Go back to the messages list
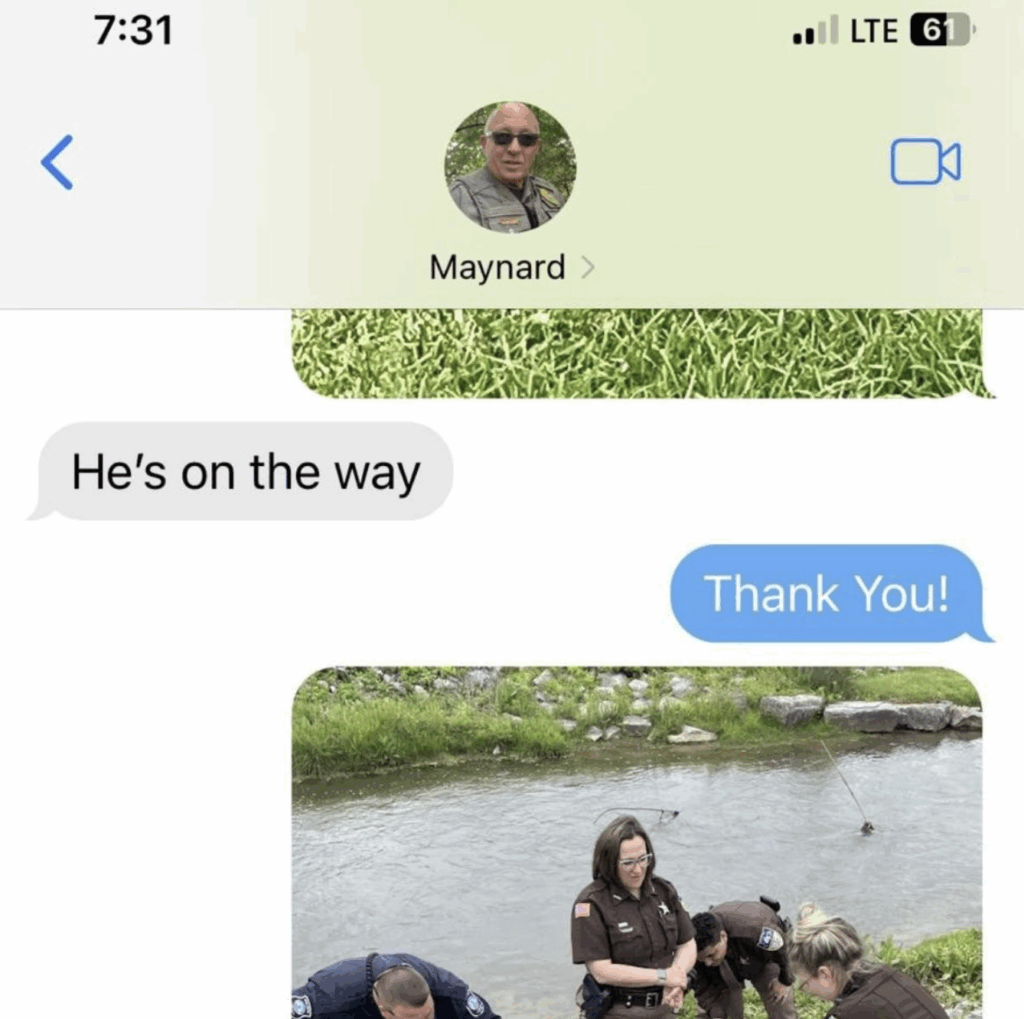The height and width of the screenshot is (1019, 1024). pyautogui.click(x=57, y=163)
